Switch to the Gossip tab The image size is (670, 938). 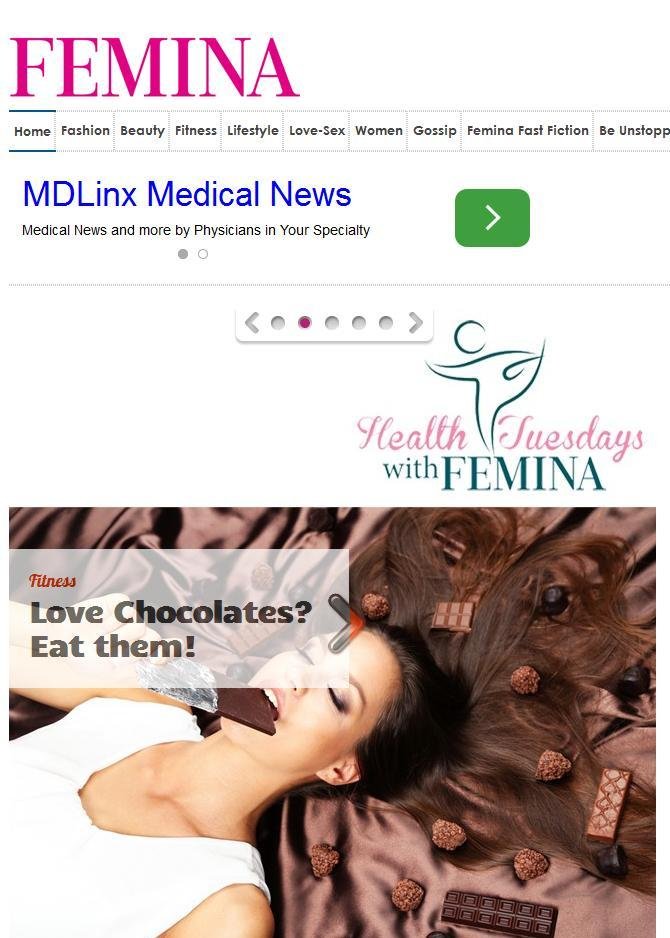pyautogui.click(x=434, y=131)
